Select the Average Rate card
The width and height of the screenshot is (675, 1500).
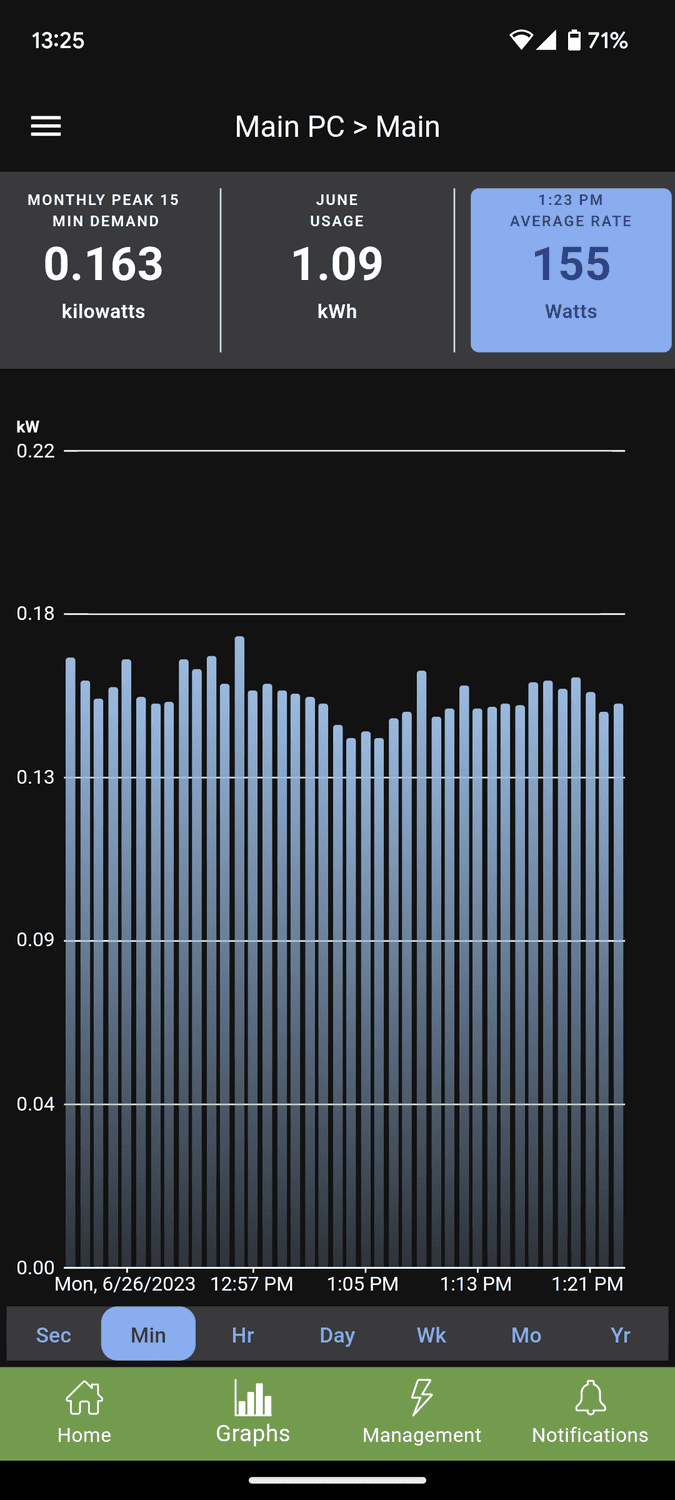click(x=570, y=269)
